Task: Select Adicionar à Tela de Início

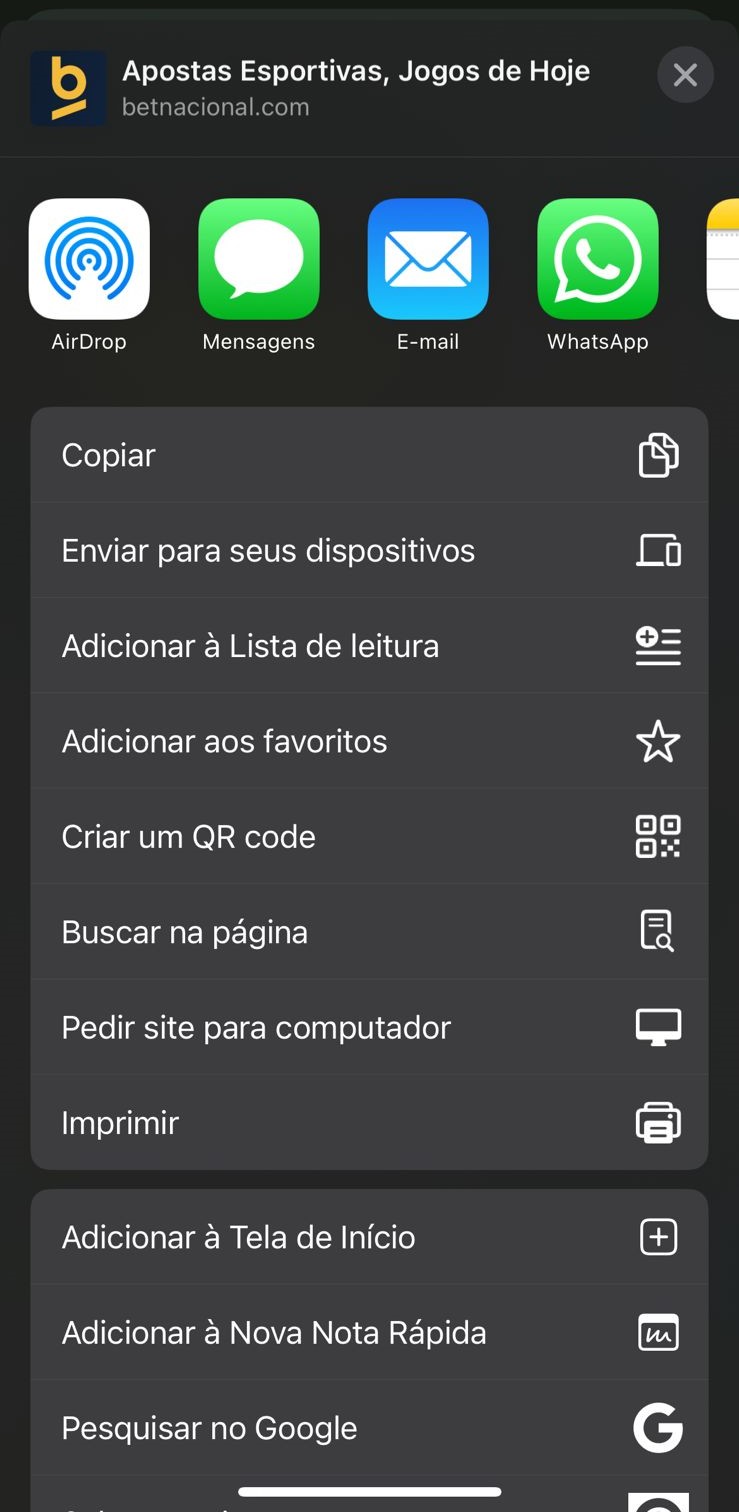Action: (369, 1237)
